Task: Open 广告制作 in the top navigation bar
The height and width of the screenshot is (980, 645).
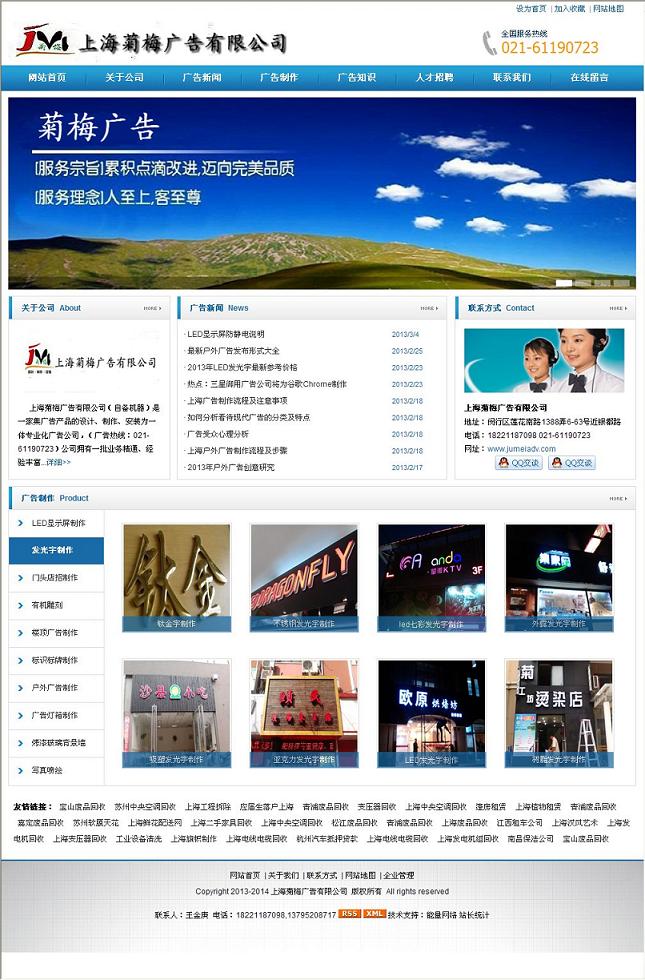Action: click(x=279, y=78)
